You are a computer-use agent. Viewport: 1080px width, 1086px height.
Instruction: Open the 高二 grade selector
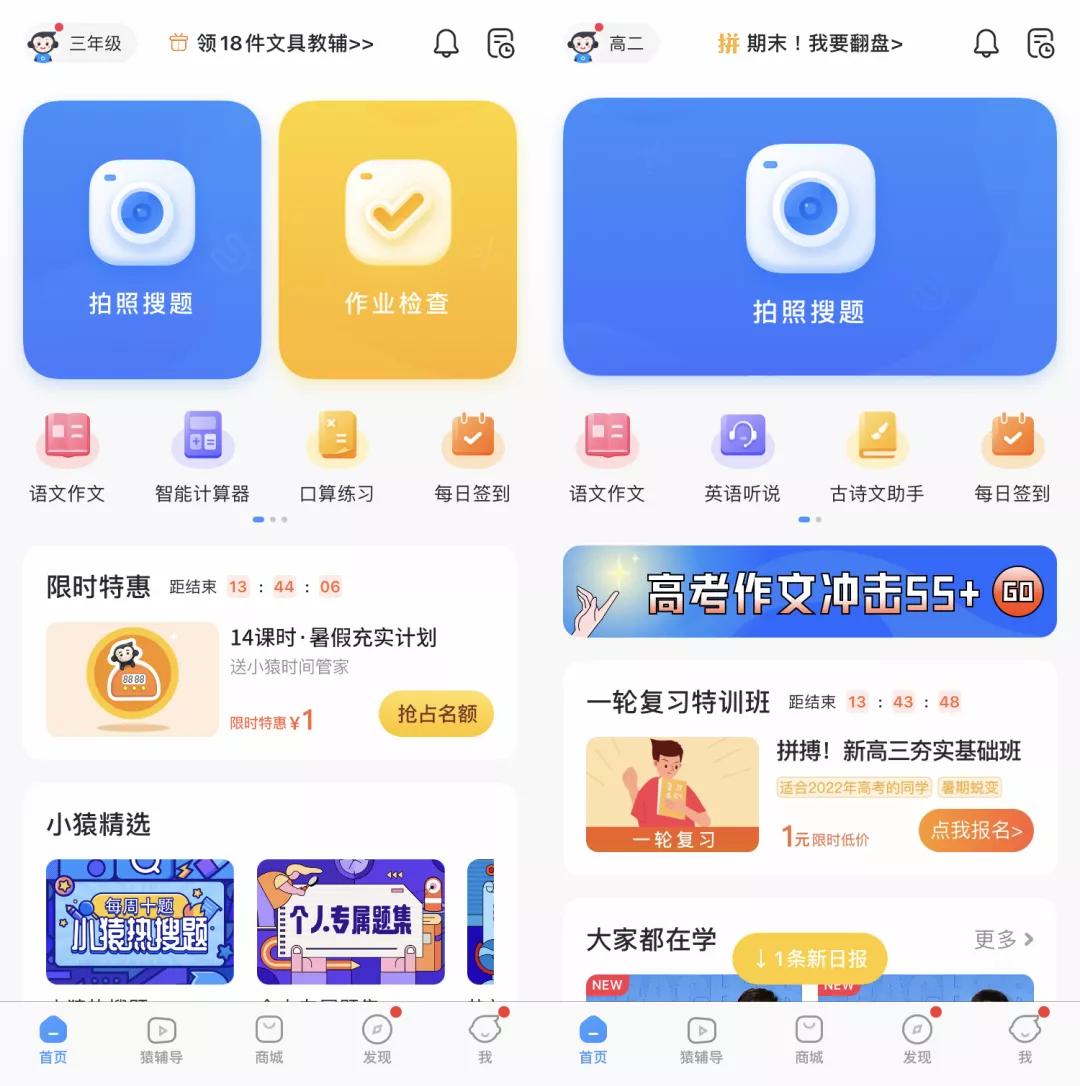click(613, 42)
